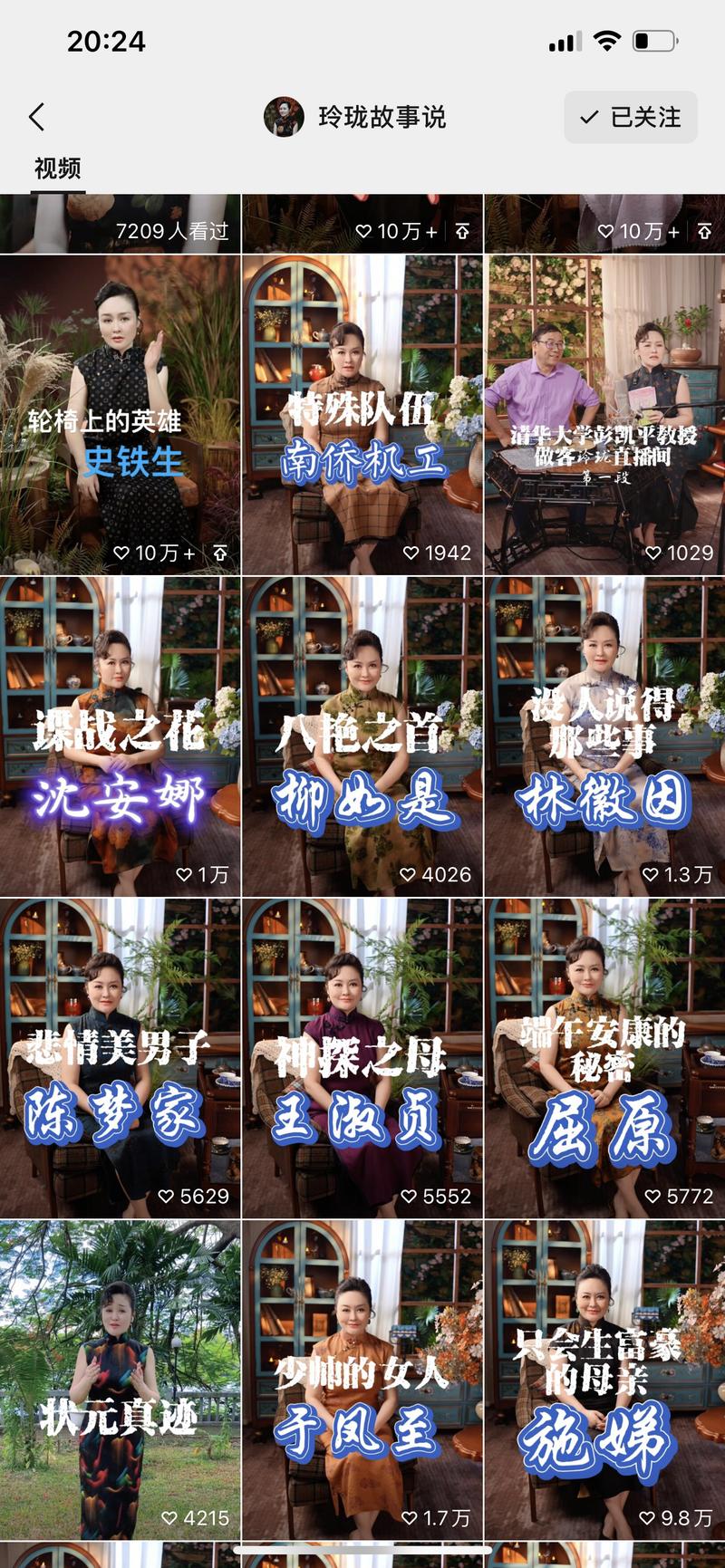Viewport: 725px width, 1568px height.
Task: Open the 清华大学彭凯平教授 livestream video
Action: (604, 415)
